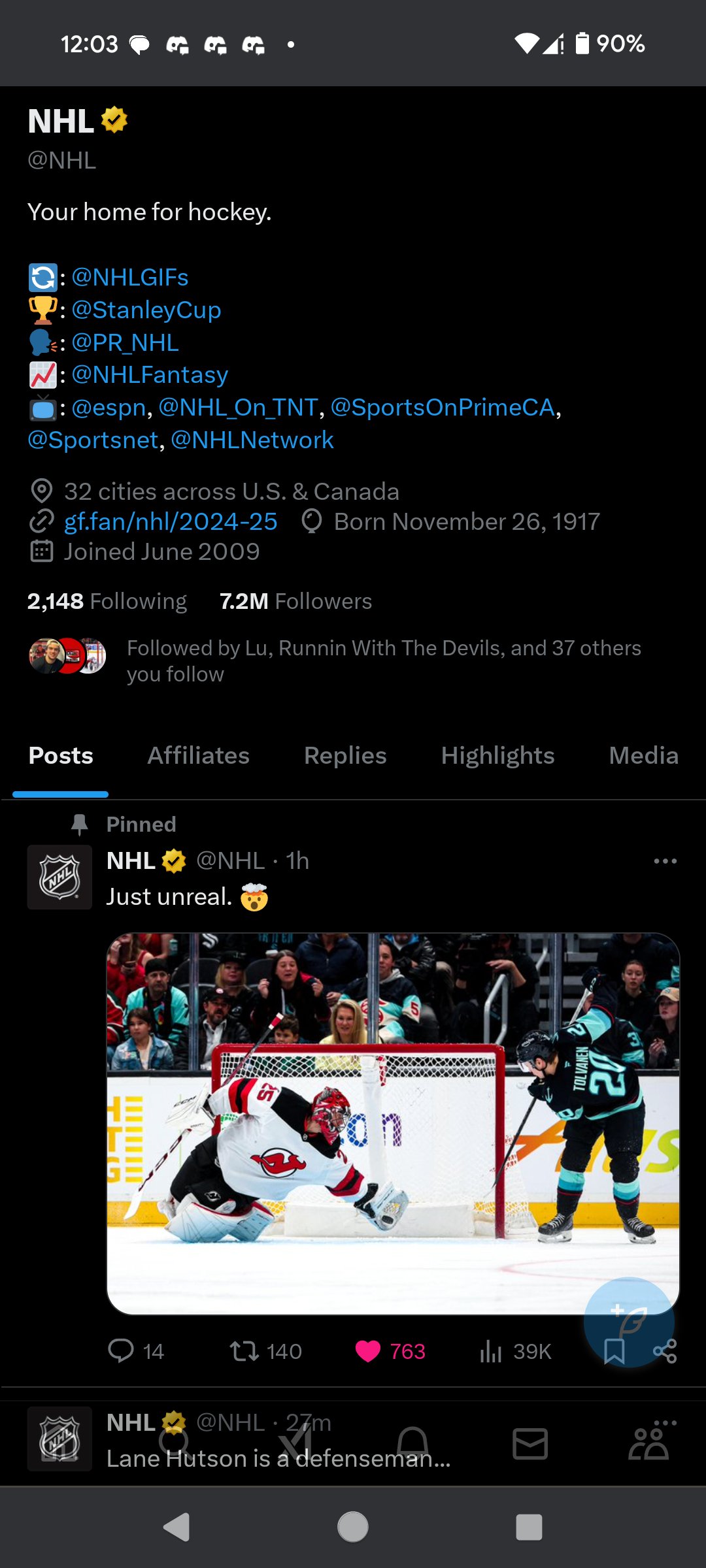Open the gf.fan/nhl/2024-25 website link
Viewport: 706px width, 1568px height.
coord(171,522)
